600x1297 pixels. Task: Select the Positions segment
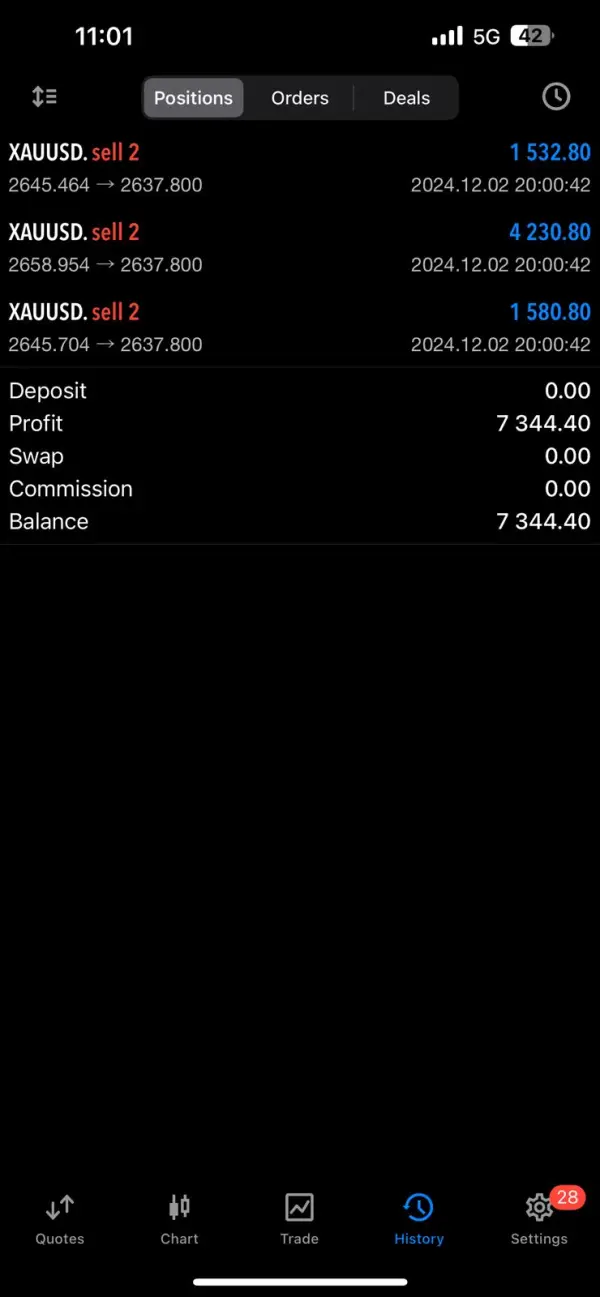(x=193, y=98)
